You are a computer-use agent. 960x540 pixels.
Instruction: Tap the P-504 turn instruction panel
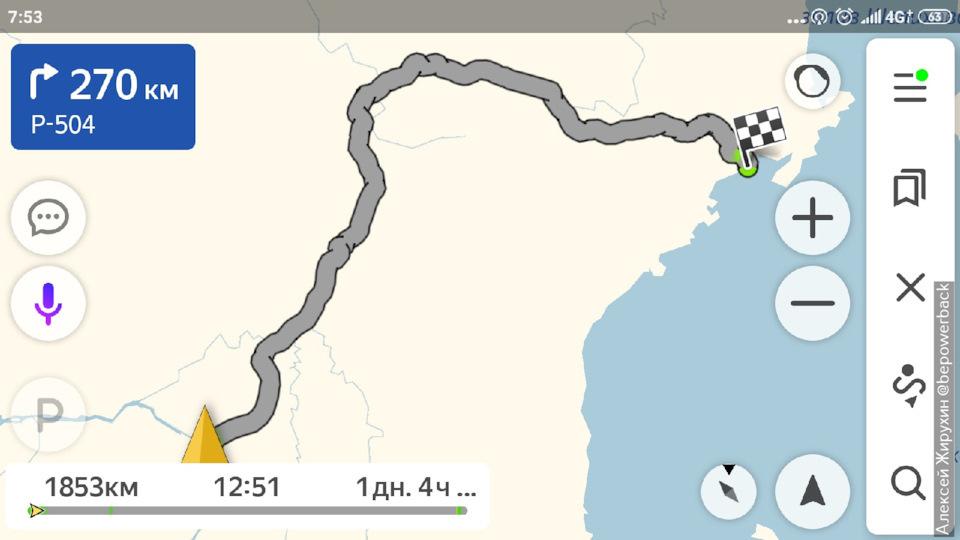coord(103,97)
